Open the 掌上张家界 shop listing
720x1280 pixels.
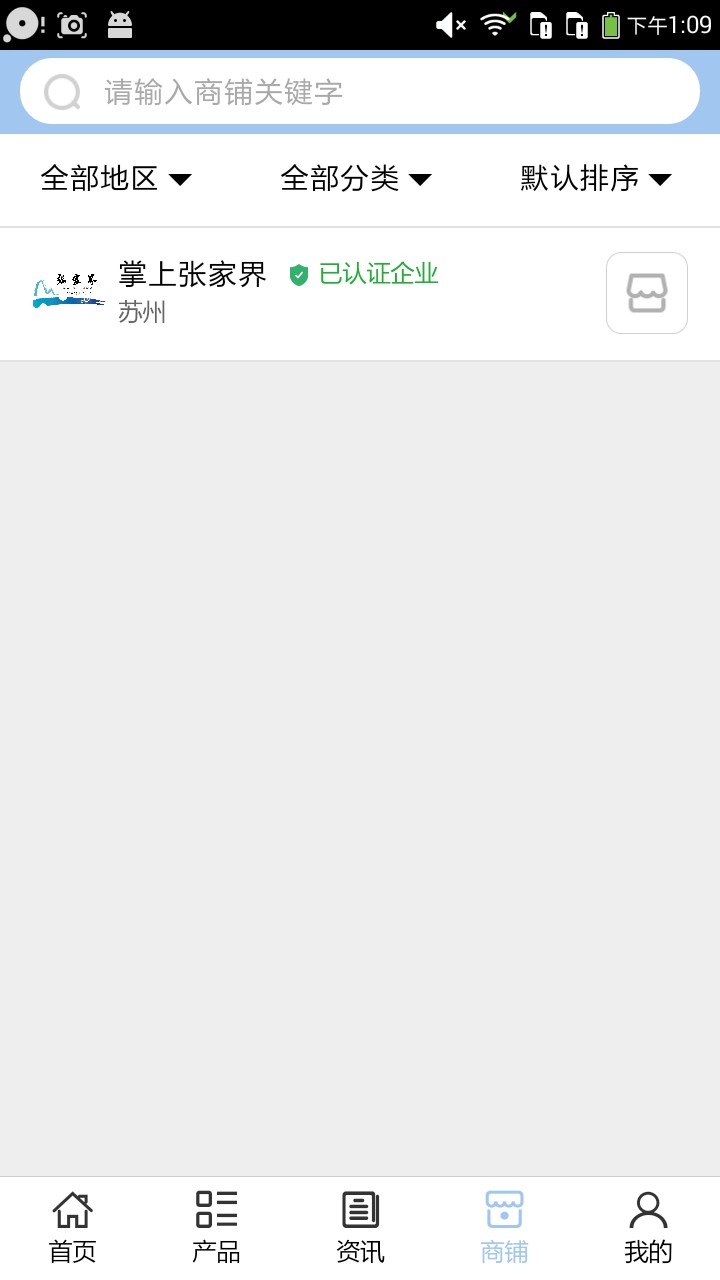coord(360,294)
